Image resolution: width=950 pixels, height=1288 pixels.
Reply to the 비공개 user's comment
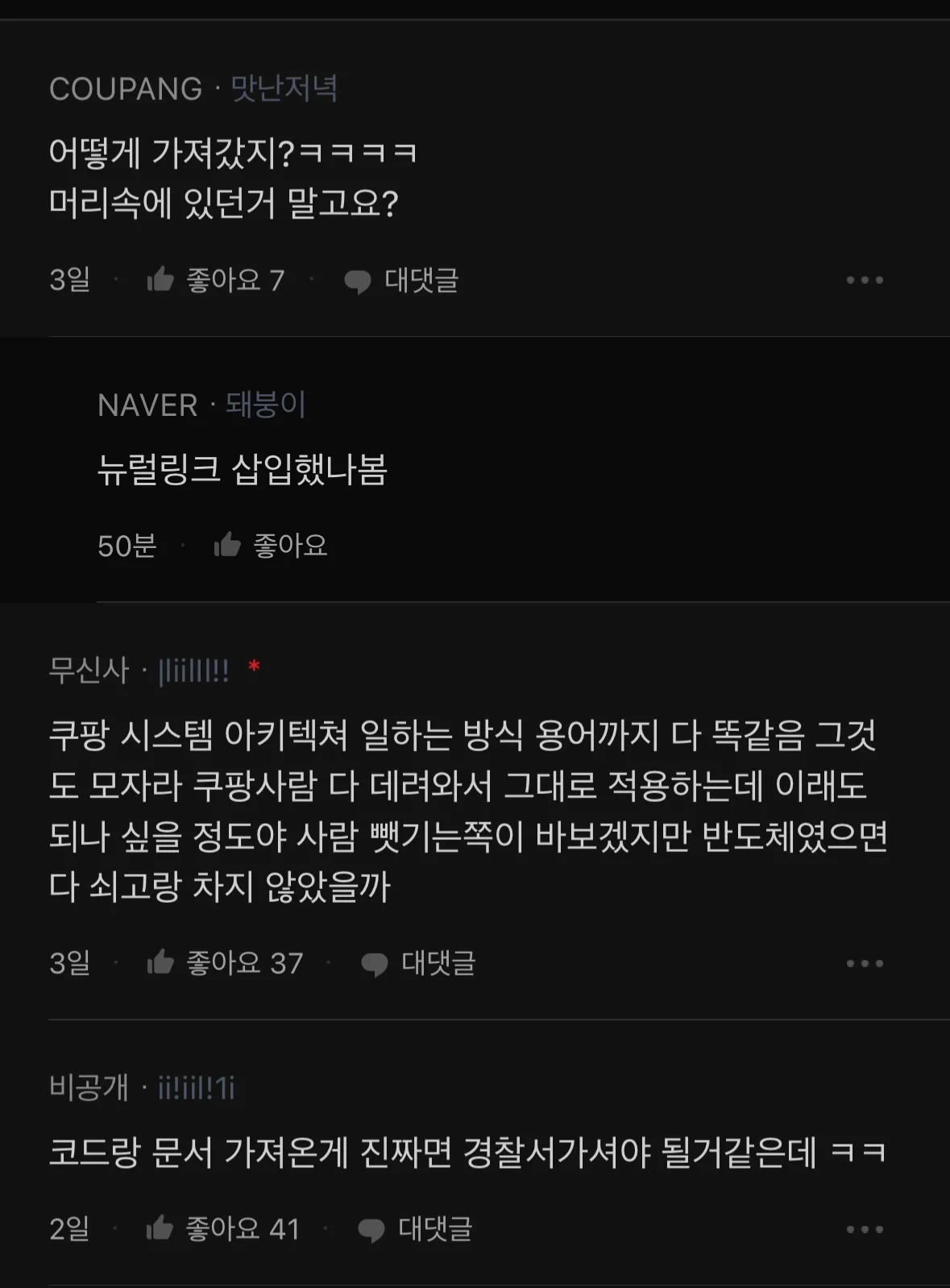click(x=415, y=1228)
